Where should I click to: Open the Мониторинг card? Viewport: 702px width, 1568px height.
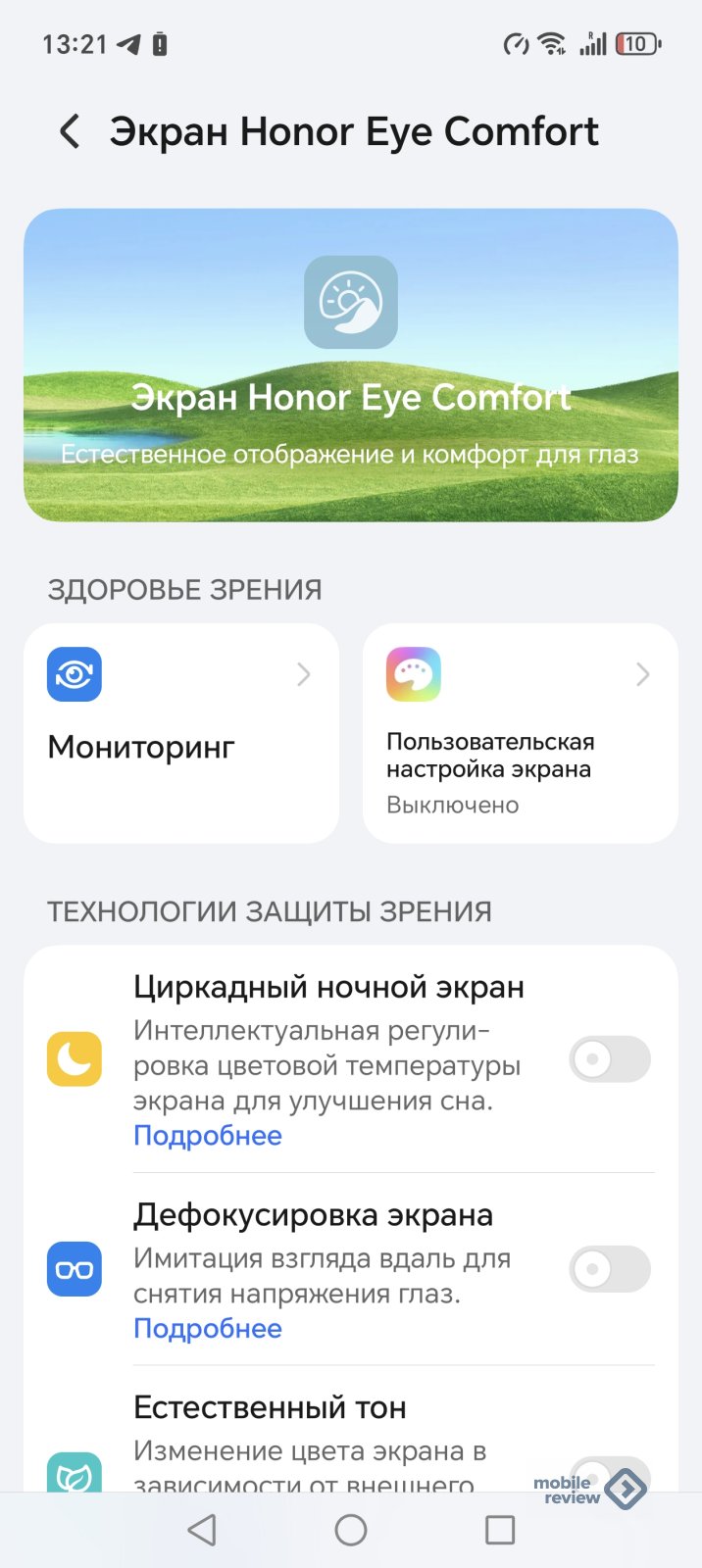click(x=181, y=732)
